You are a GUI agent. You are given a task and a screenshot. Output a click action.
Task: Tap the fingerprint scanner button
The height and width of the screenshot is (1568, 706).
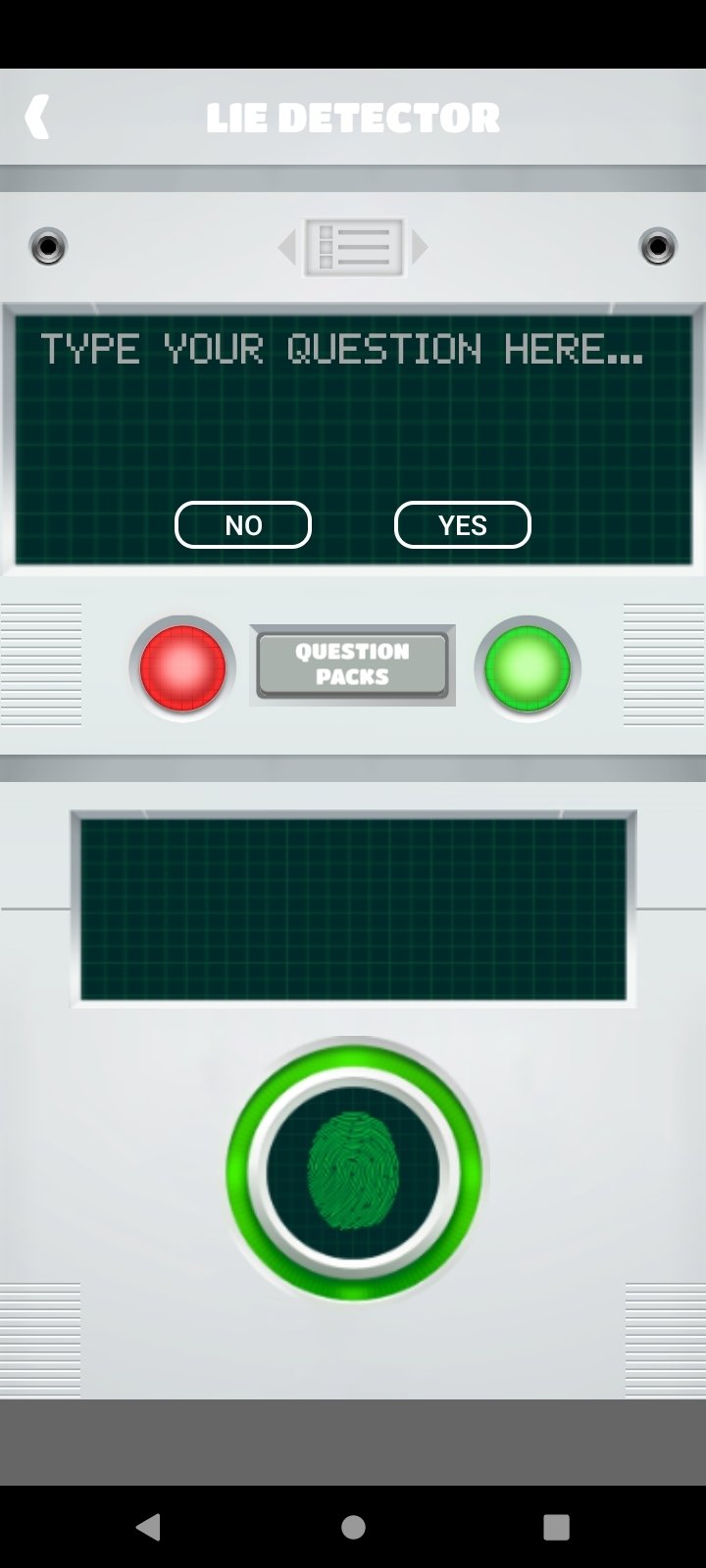tap(353, 1172)
